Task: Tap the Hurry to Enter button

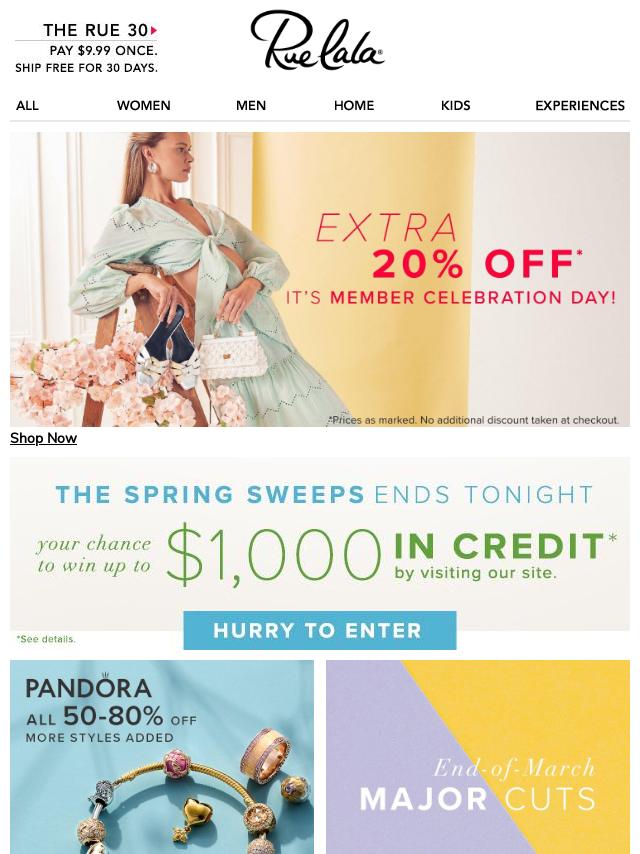Action: pyautogui.click(x=319, y=631)
